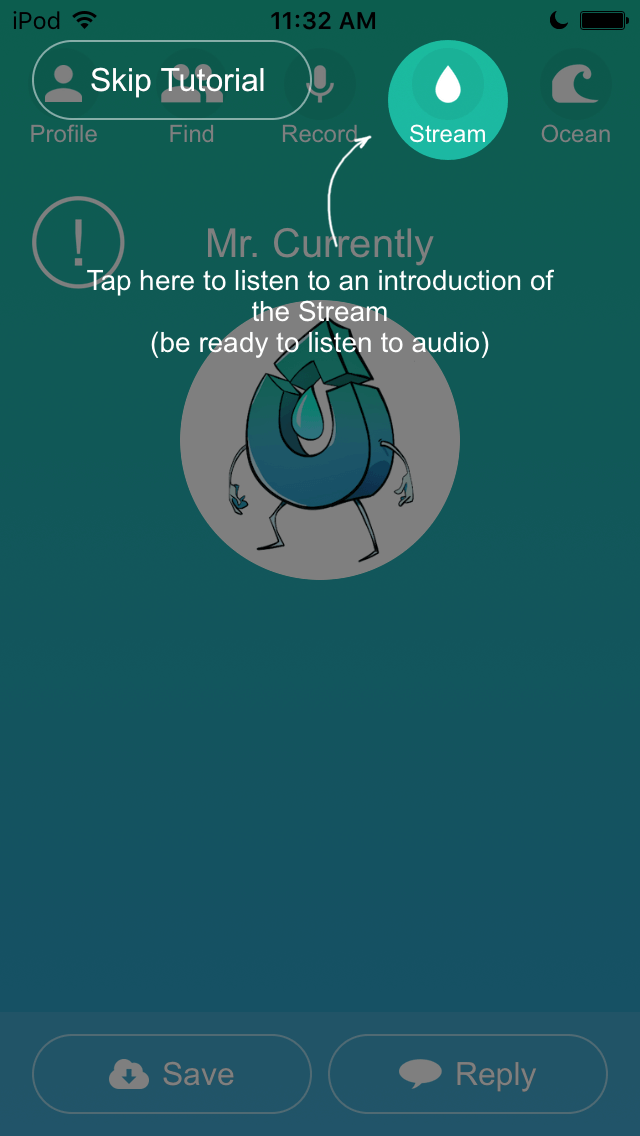The height and width of the screenshot is (1136, 640).
Task: Skip the tutorial
Action: click(x=172, y=81)
